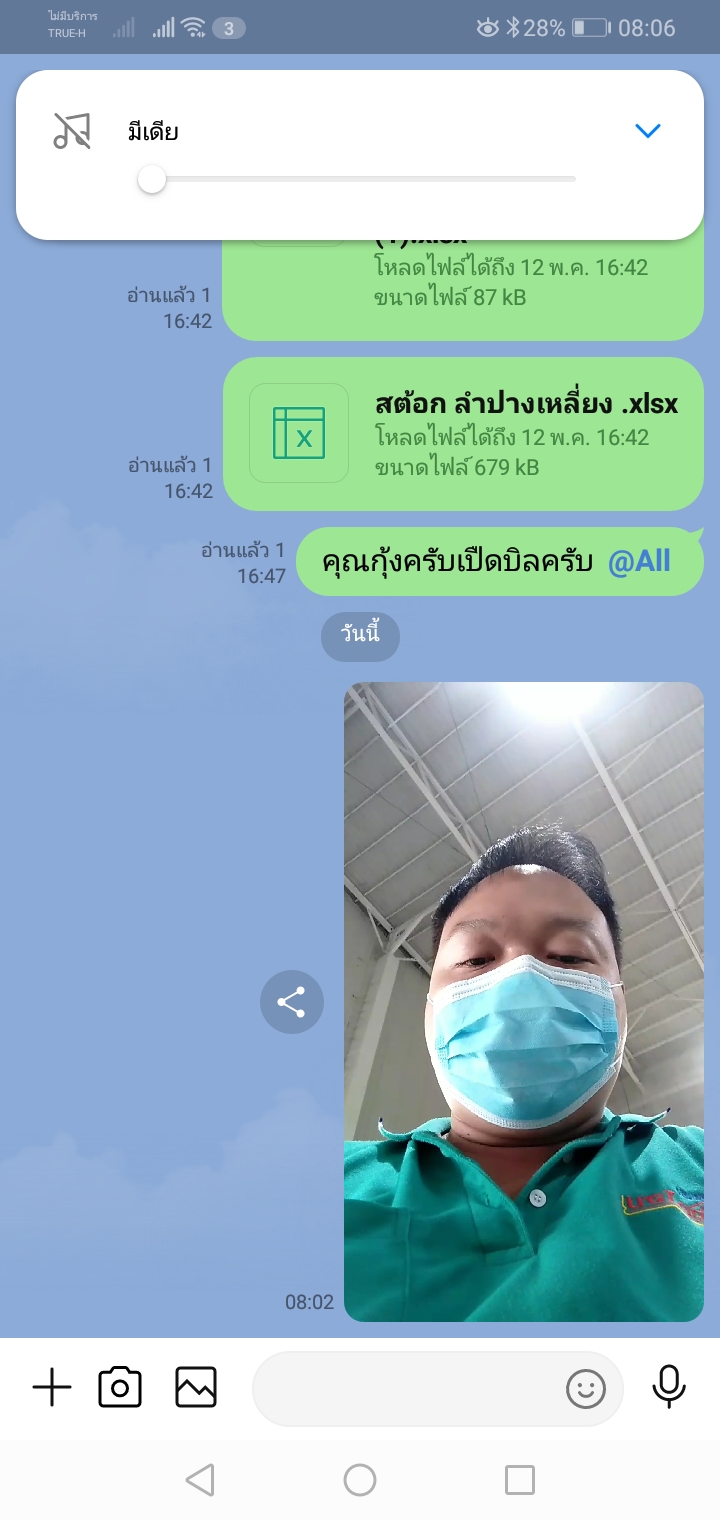
Task: Open the plus attachment menu
Action: (x=52, y=1388)
